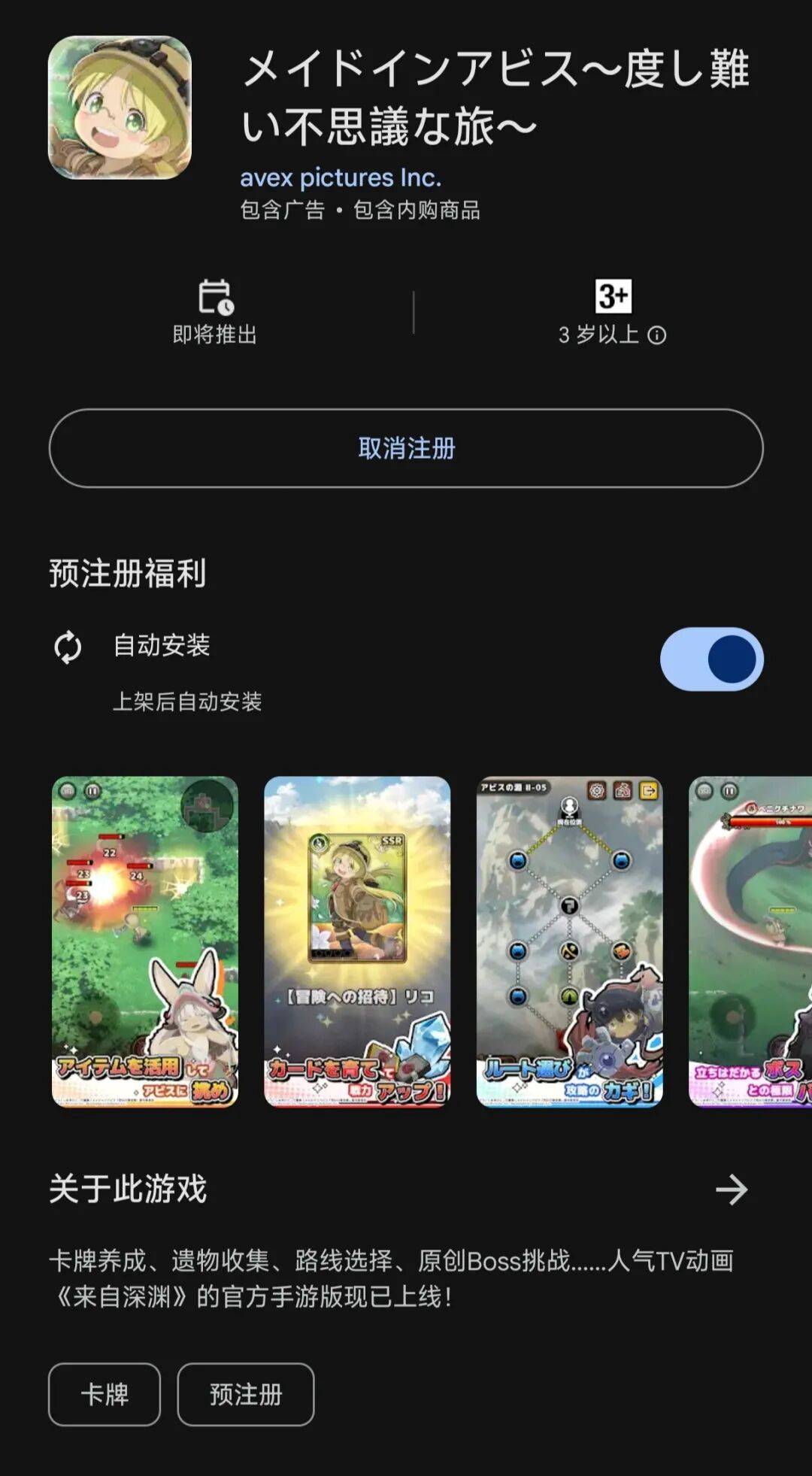The width and height of the screenshot is (812, 1476).
Task: Open the アイテムを活用 screenshot
Action: (145, 941)
